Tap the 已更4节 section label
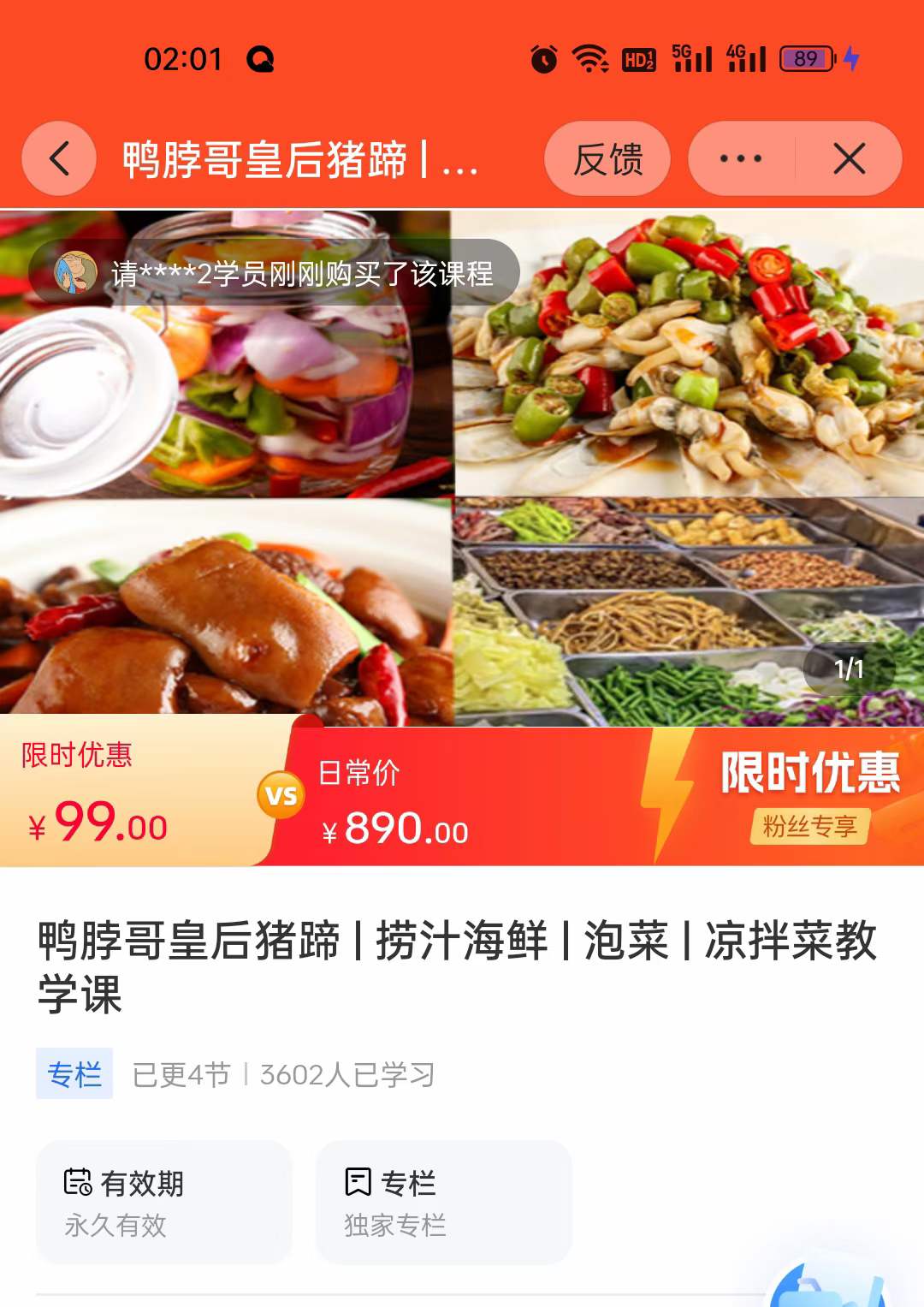This screenshot has height=1307, width=924. tap(178, 1076)
